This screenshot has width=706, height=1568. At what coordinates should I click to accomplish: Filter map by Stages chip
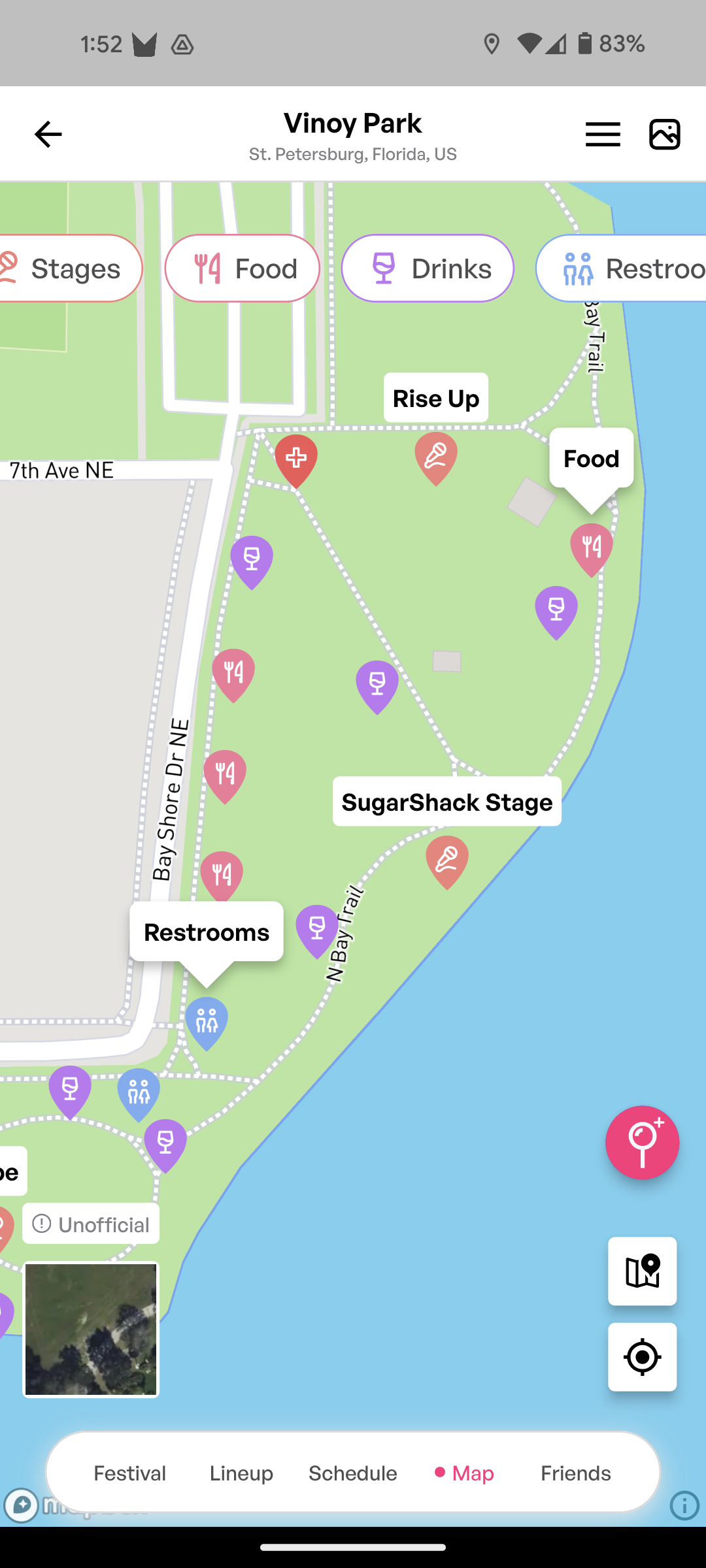tap(69, 269)
